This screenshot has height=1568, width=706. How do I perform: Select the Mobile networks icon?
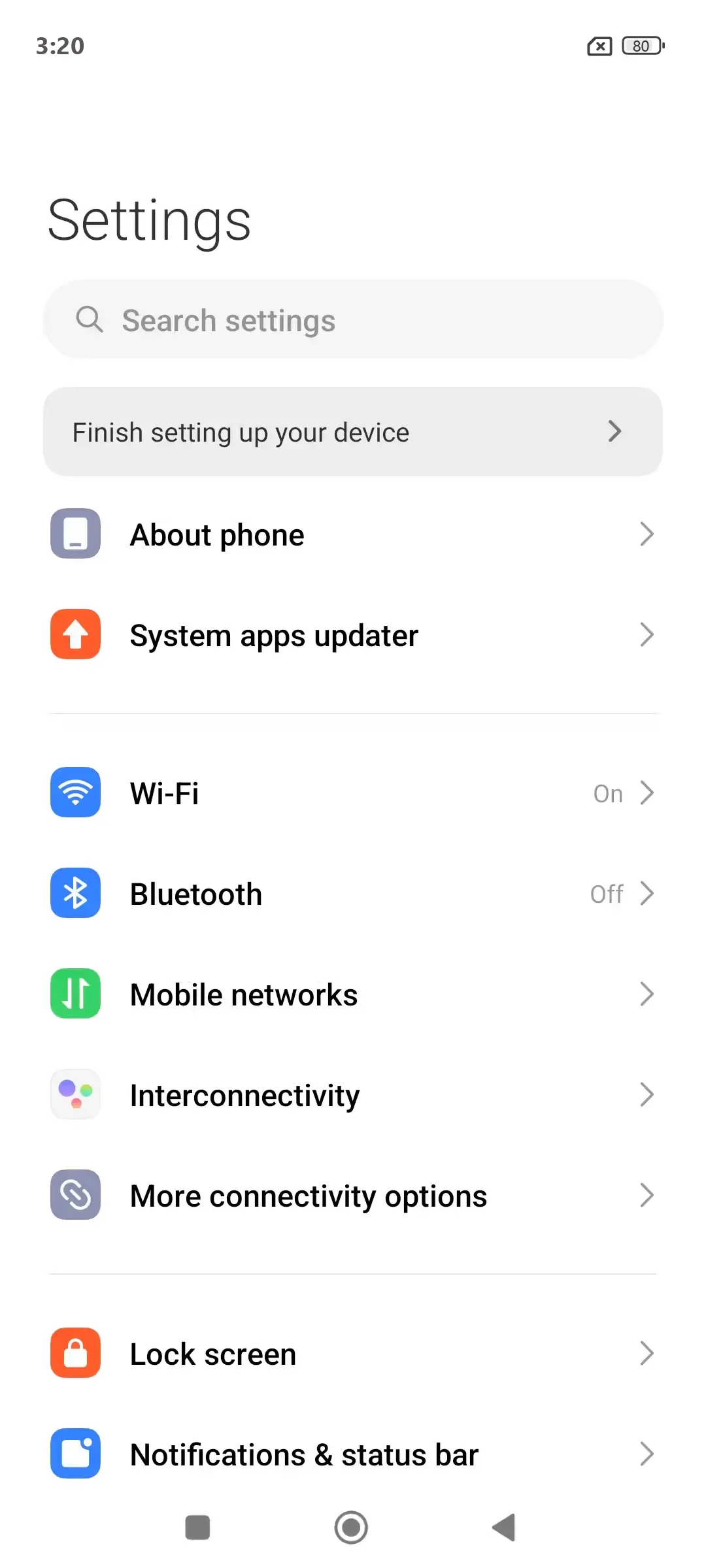[75, 994]
